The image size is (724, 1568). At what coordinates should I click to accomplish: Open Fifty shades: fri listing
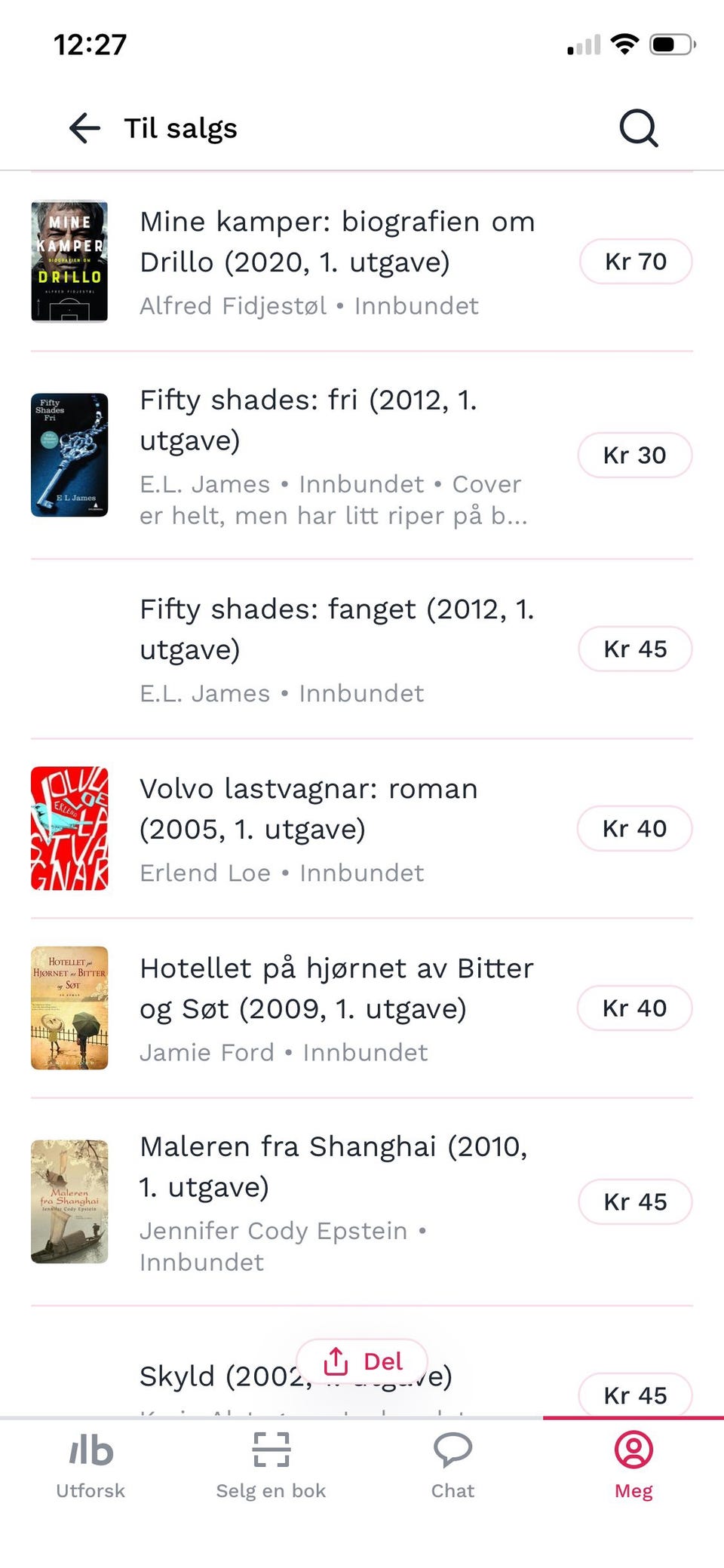pyautogui.click(x=362, y=456)
